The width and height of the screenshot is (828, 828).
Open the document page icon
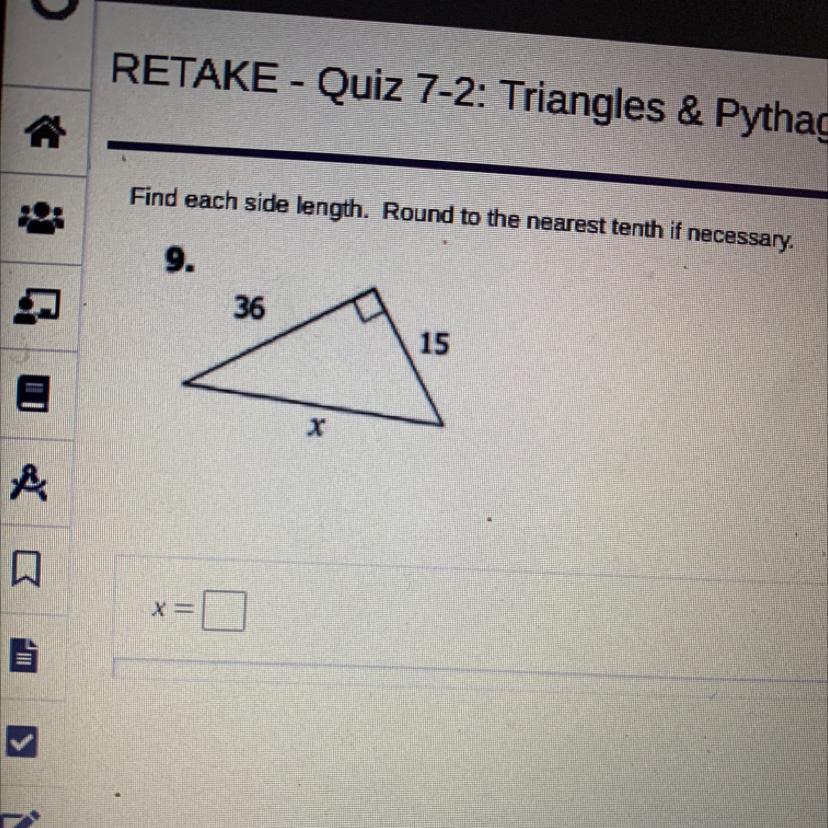(24, 655)
